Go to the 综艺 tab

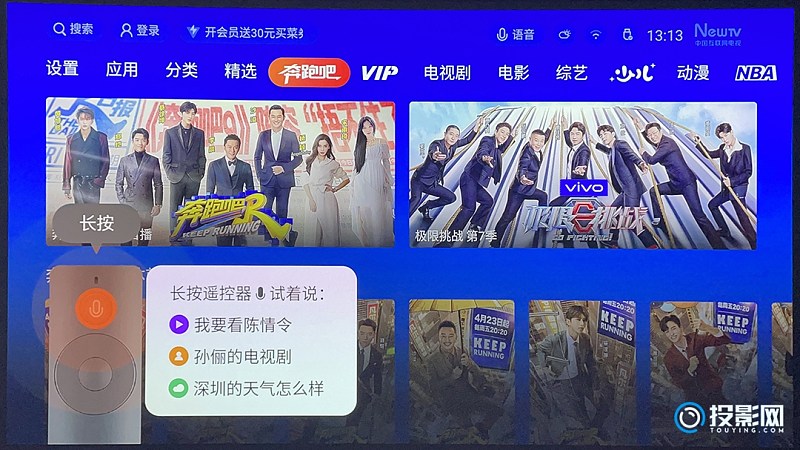(x=572, y=72)
